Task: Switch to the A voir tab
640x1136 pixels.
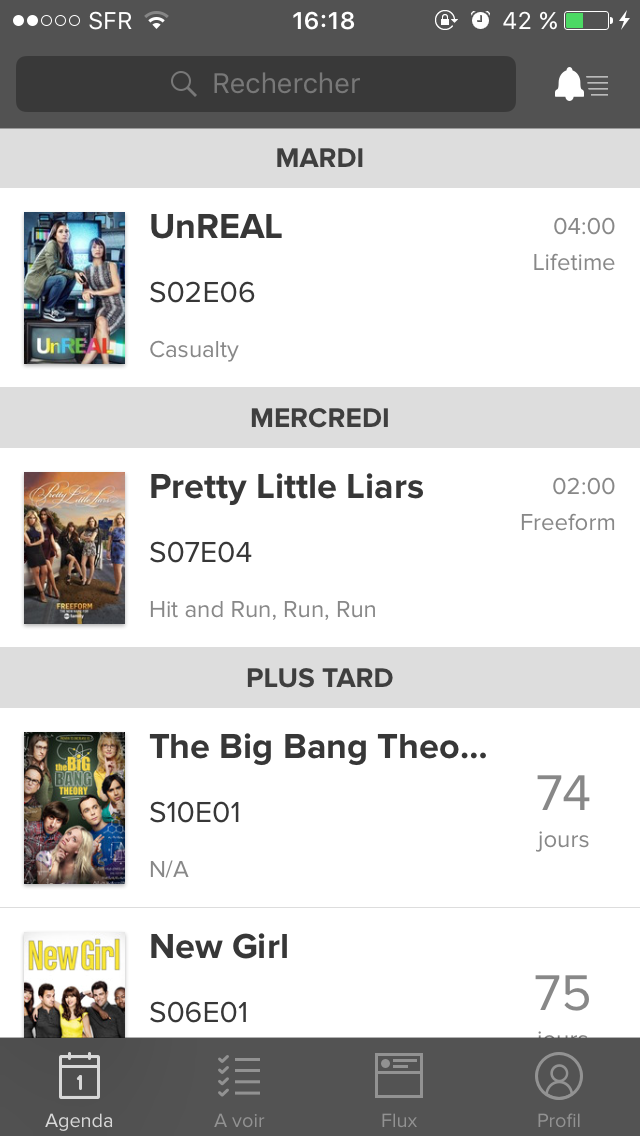Action: click(239, 1088)
